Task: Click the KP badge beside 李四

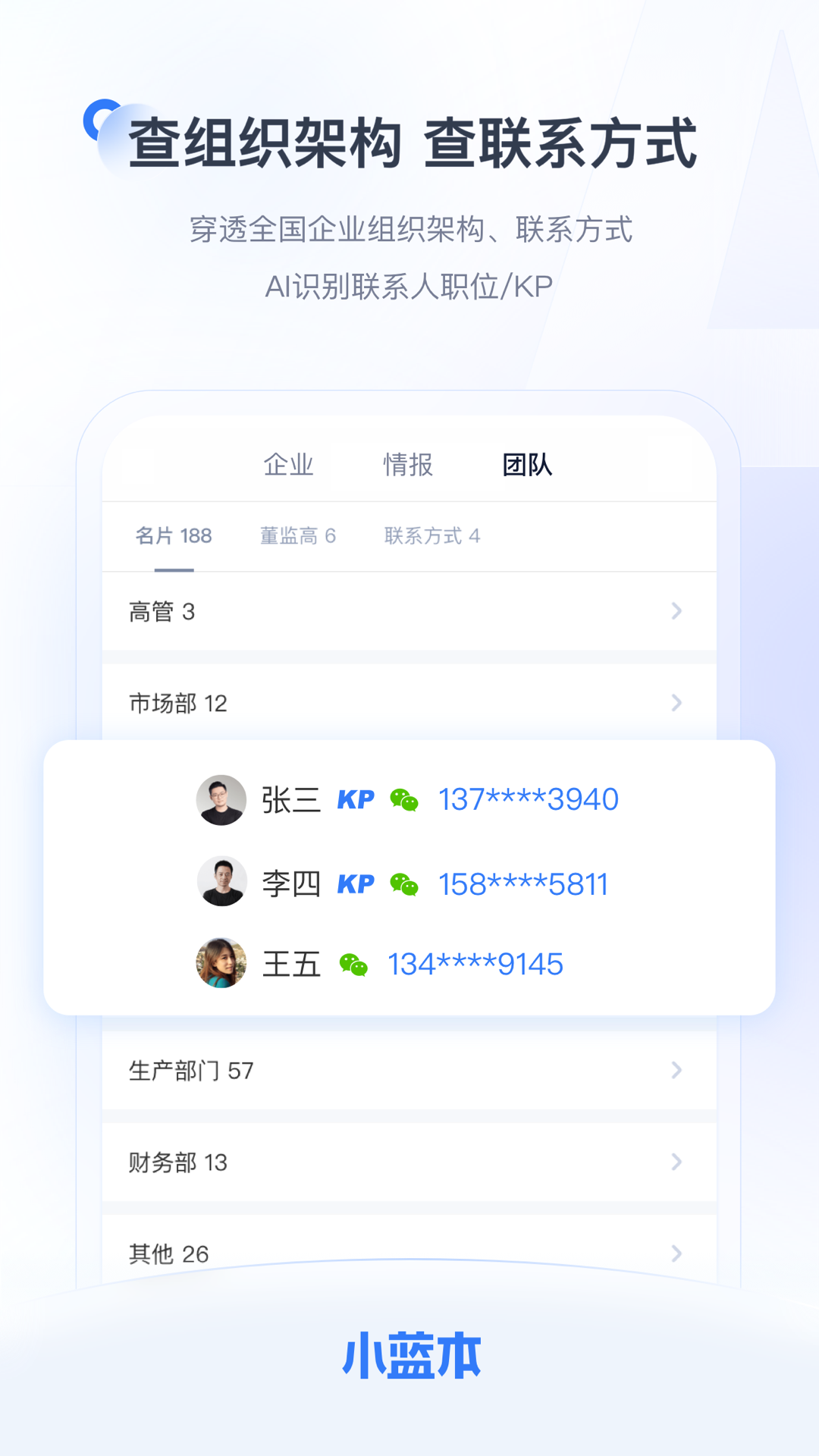Action: click(x=356, y=883)
